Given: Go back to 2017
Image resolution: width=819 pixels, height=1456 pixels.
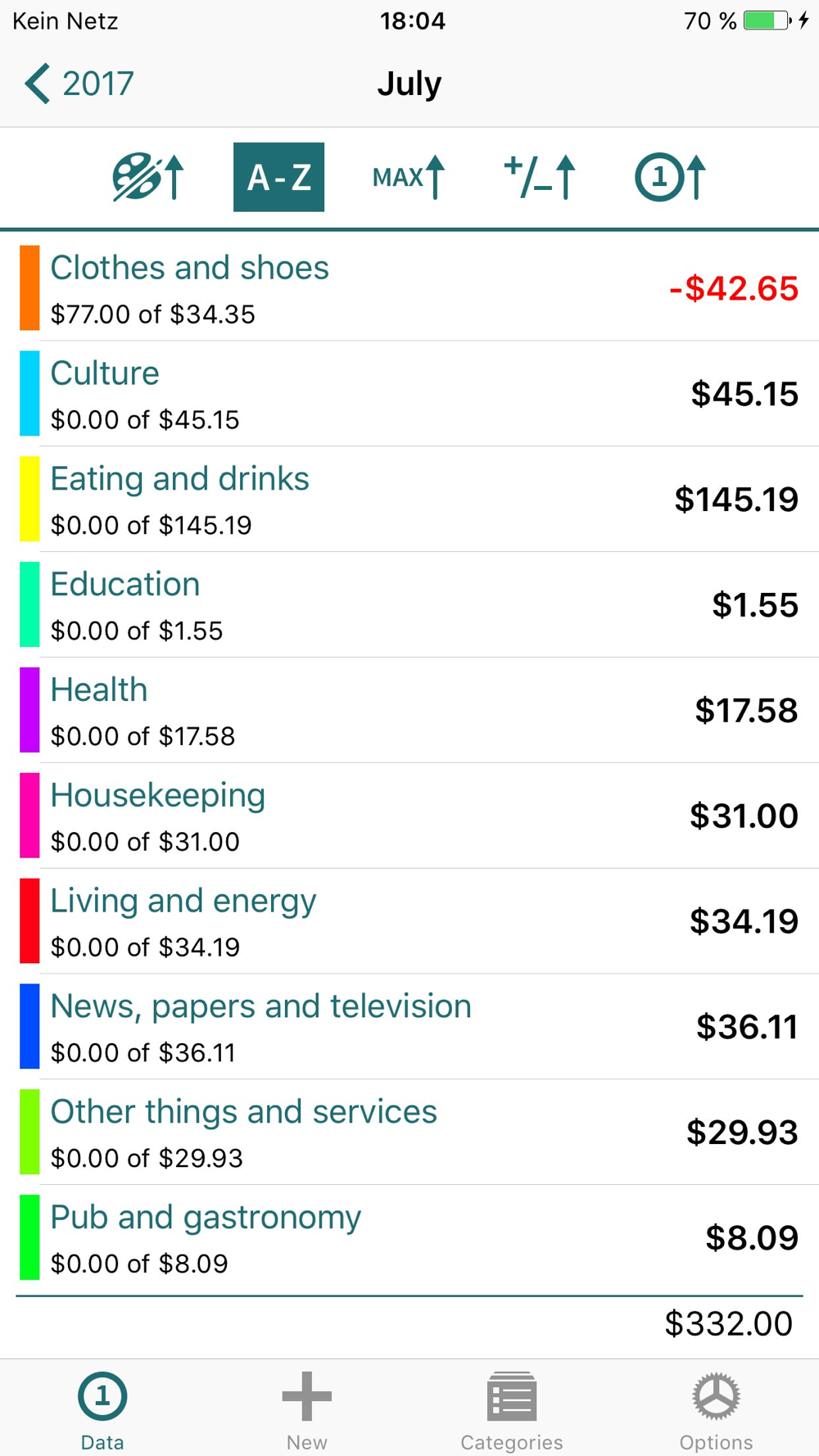Looking at the screenshot, I should [x=79, y=84].
